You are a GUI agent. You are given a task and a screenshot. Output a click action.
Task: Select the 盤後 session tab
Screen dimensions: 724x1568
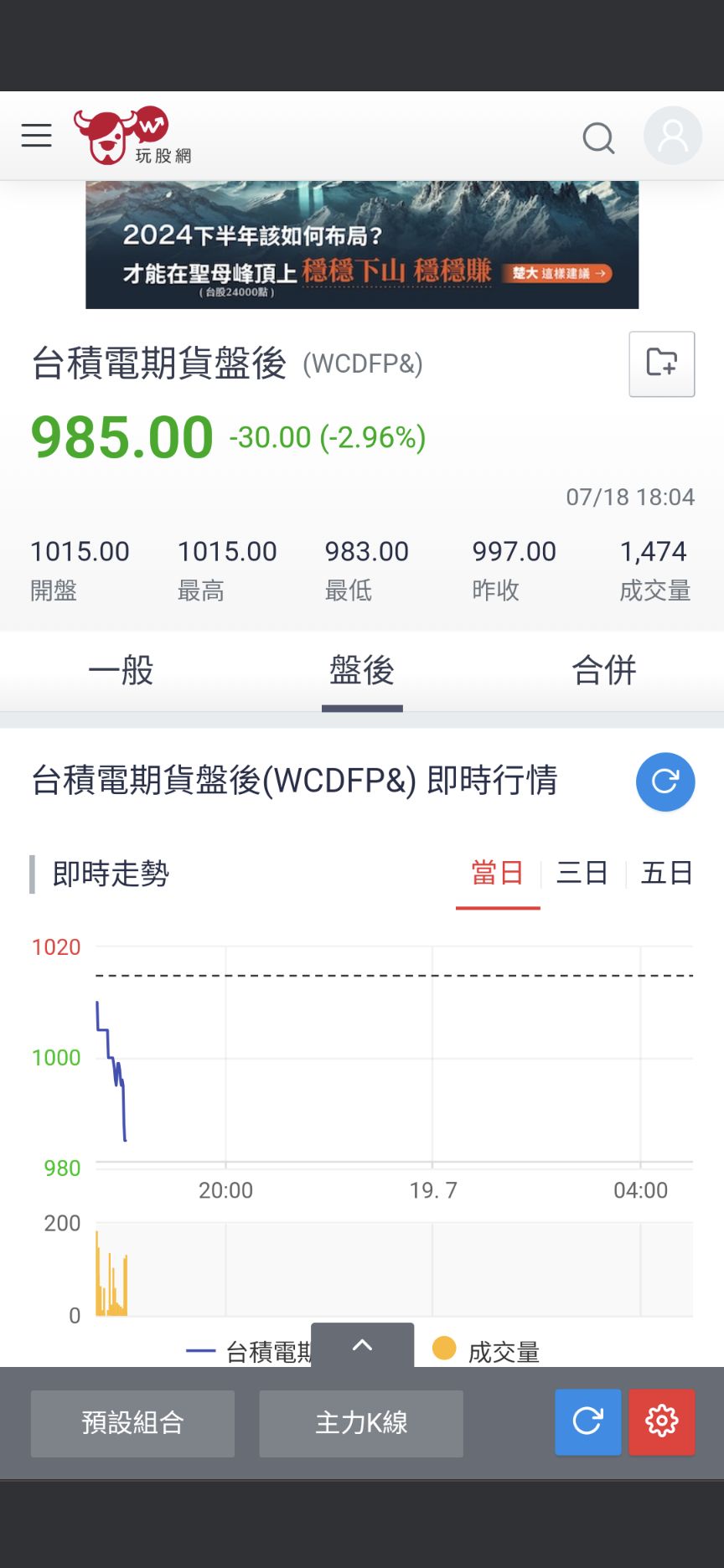(x=362, y=671)
